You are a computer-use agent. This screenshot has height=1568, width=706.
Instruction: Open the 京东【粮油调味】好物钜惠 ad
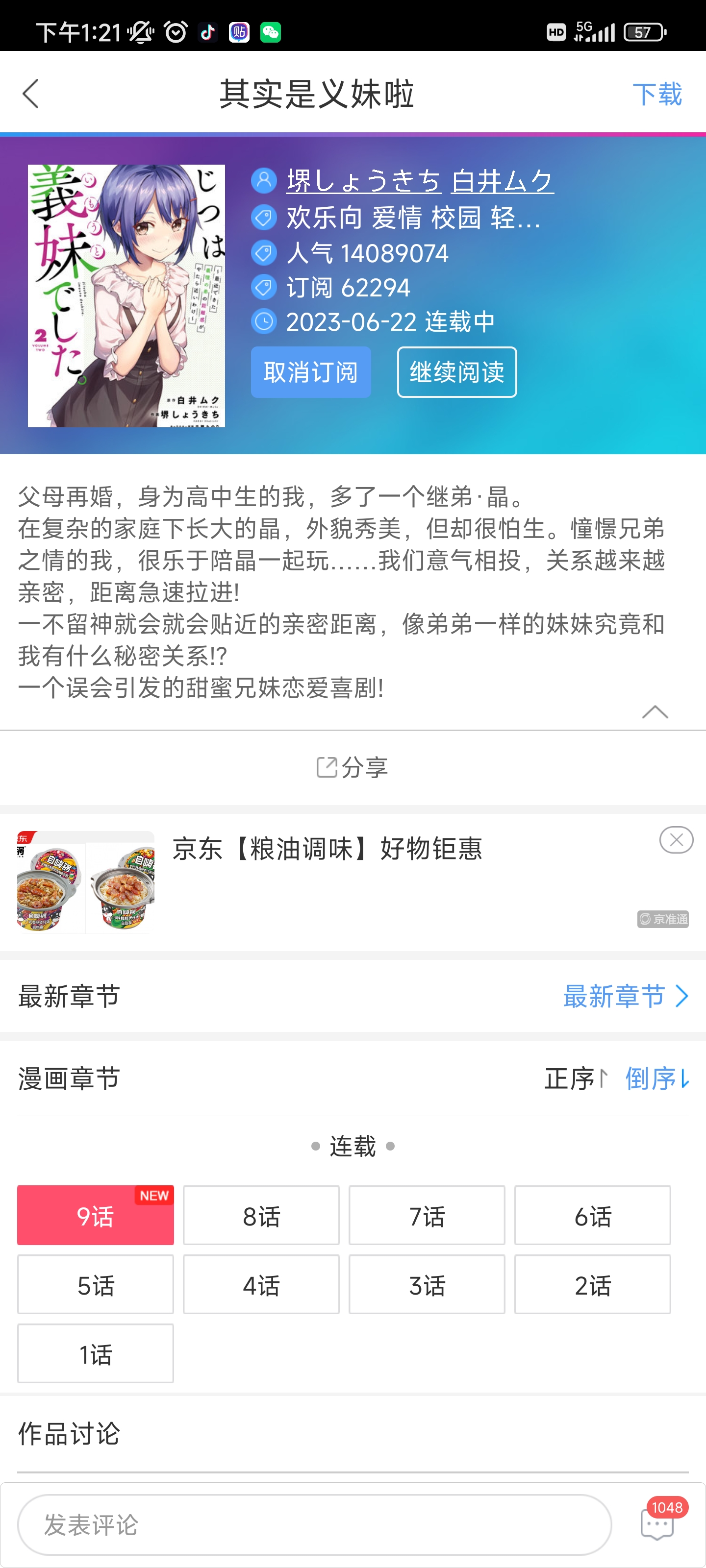pyautogui.click(x=327, y=849)
